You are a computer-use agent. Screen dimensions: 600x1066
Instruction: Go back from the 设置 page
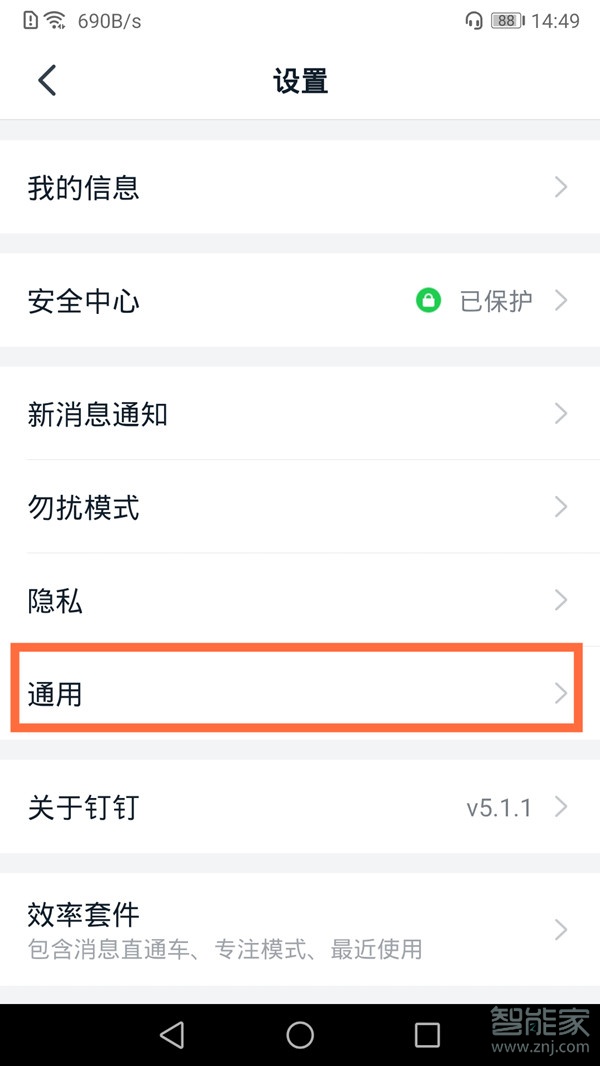(x=47, y=80)
